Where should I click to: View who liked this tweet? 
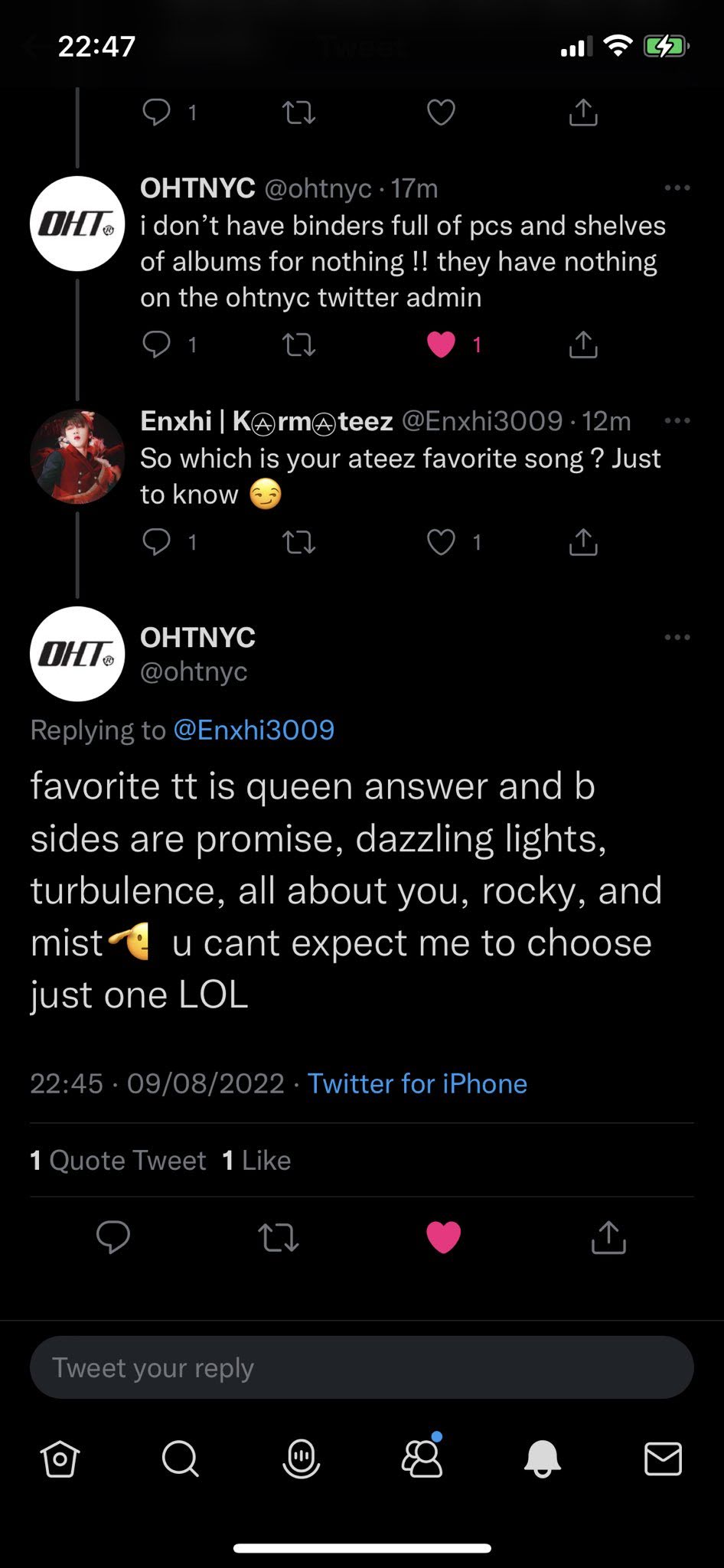pyautogui.click(x=256, y=1161)
